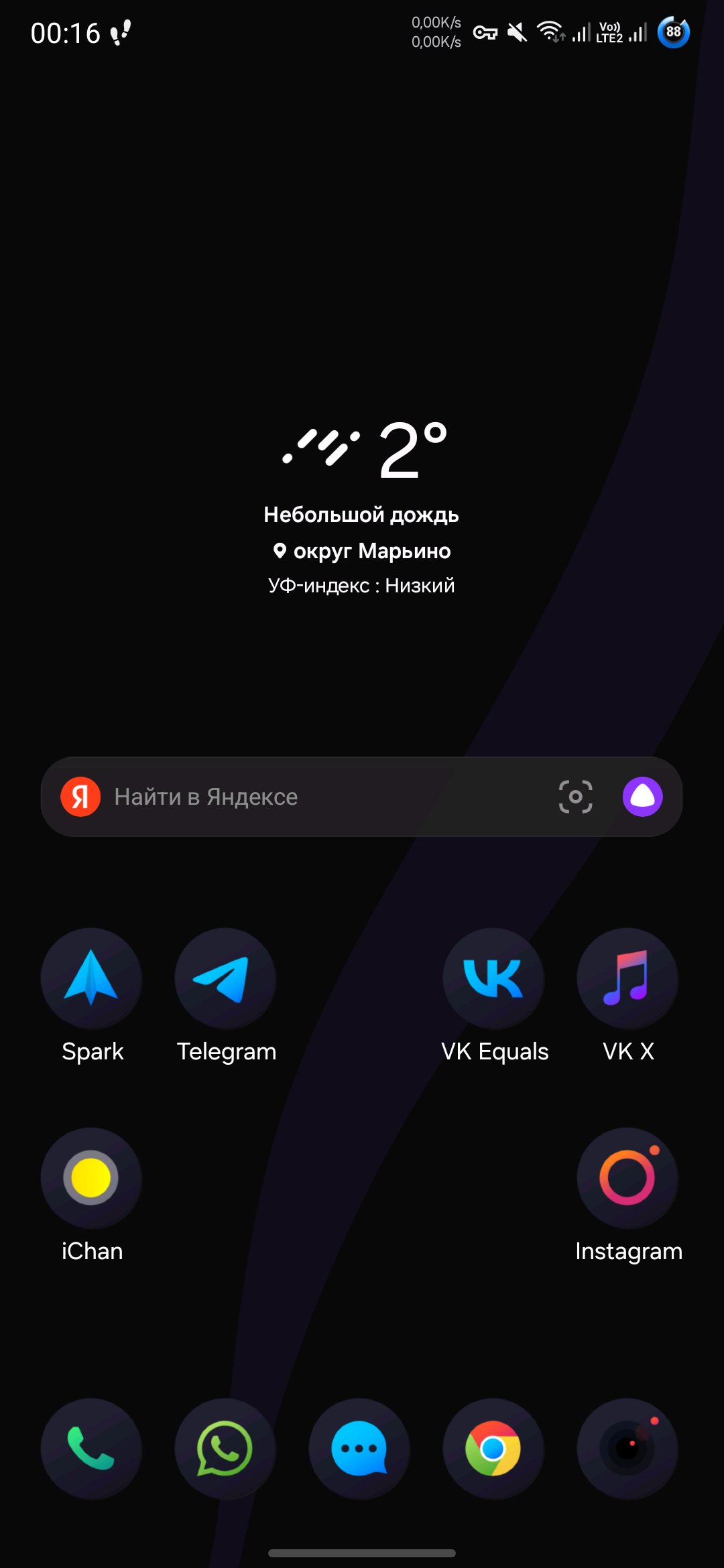The image size is (724, 1568).
Task: Activate the Alice voice assistant
Action: tap(642, 797)
